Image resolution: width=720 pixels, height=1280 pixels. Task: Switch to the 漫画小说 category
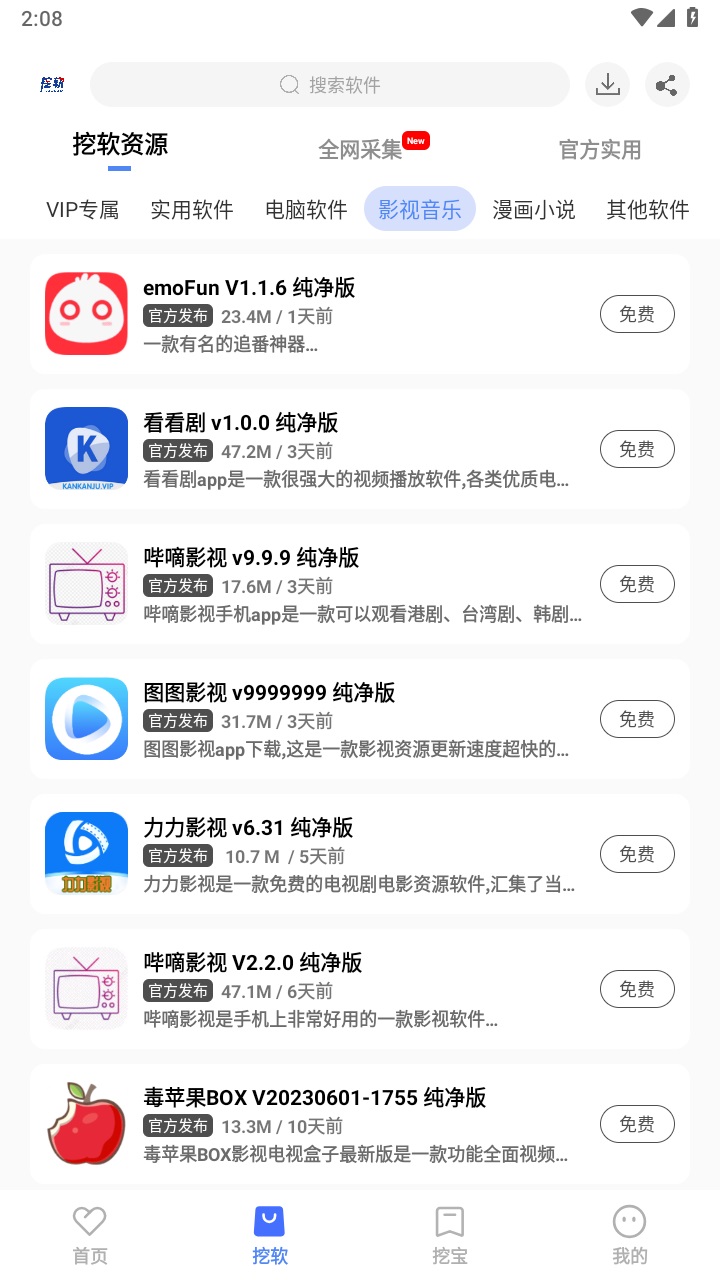tap(534, 210)
